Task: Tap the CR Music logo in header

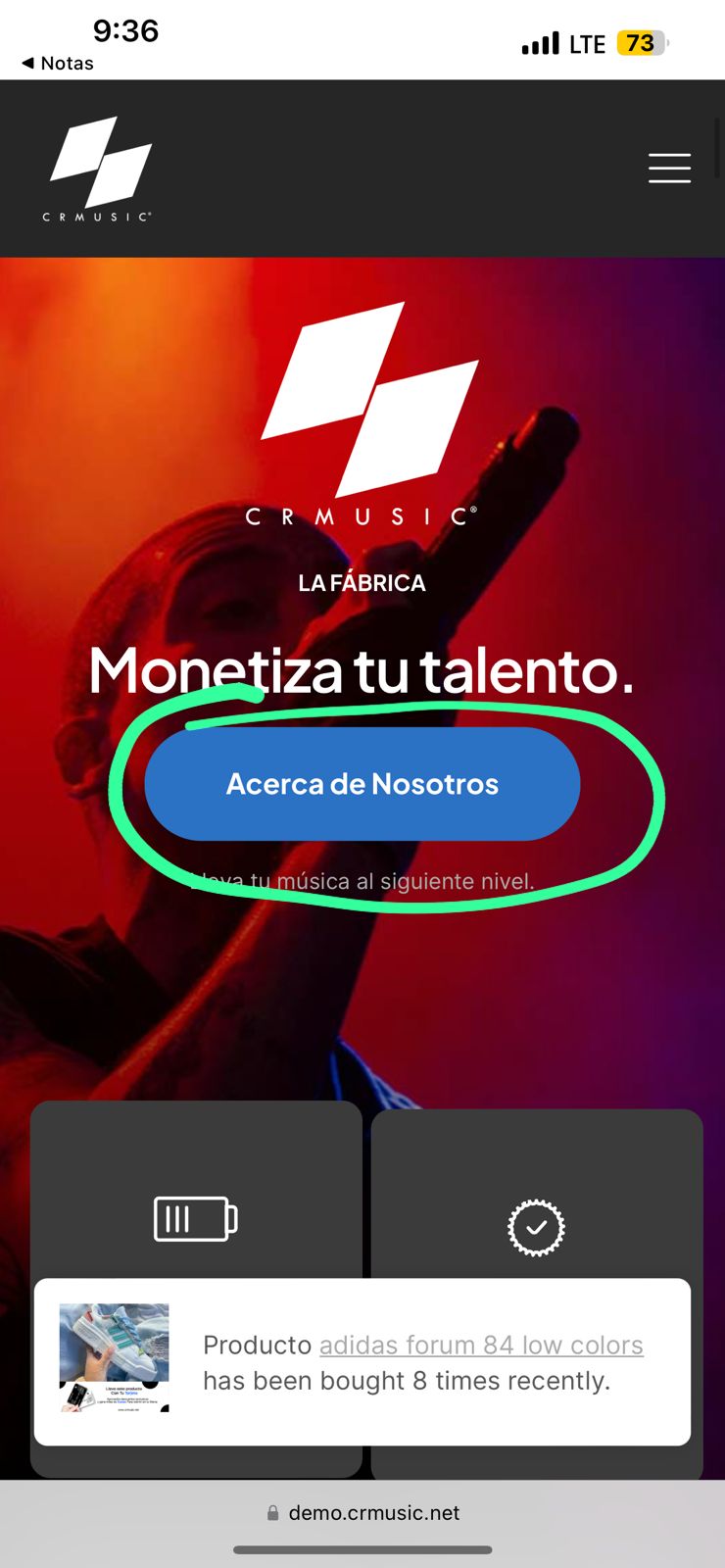Action: [x=100, y=169]
